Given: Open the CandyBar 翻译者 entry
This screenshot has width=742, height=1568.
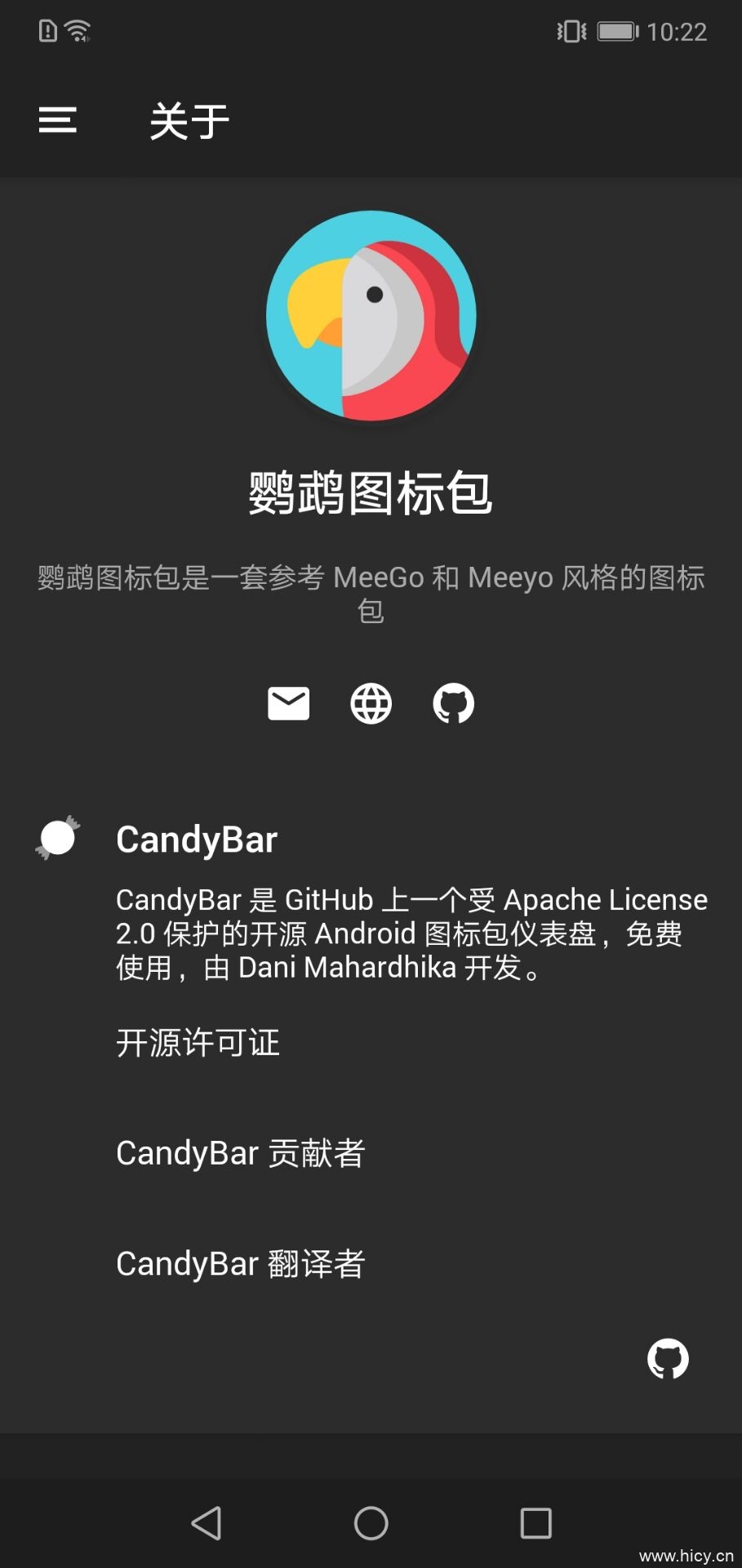Looking at the screenshot, I should [x=241, y=1263].
